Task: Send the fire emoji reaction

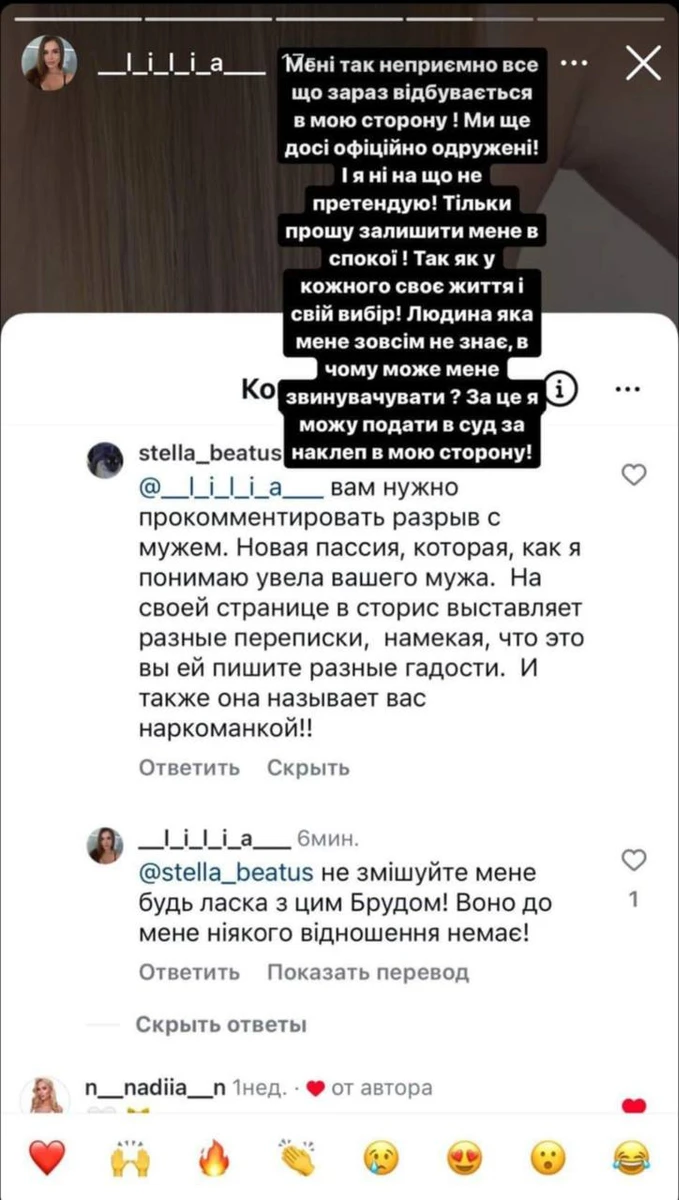Action: click(x=213, y=1159)
